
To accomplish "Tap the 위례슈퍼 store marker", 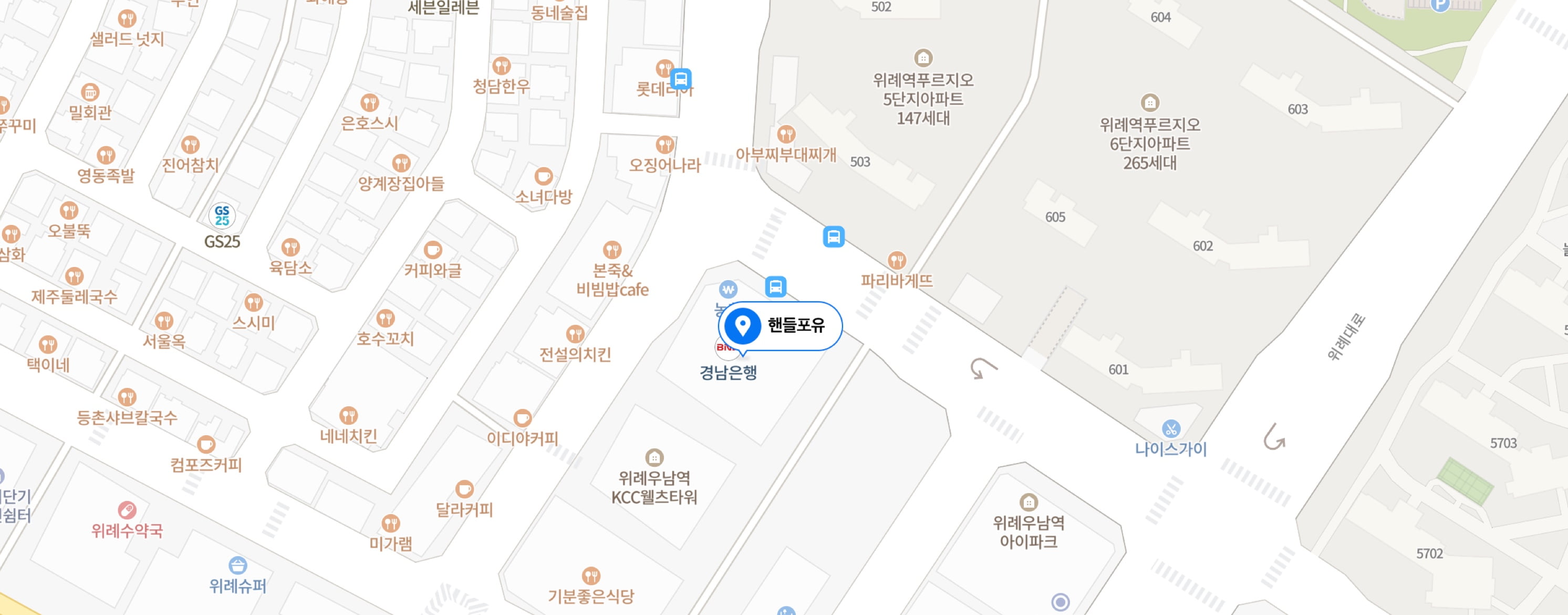I will pyautogui.click(x=238, y=566).
